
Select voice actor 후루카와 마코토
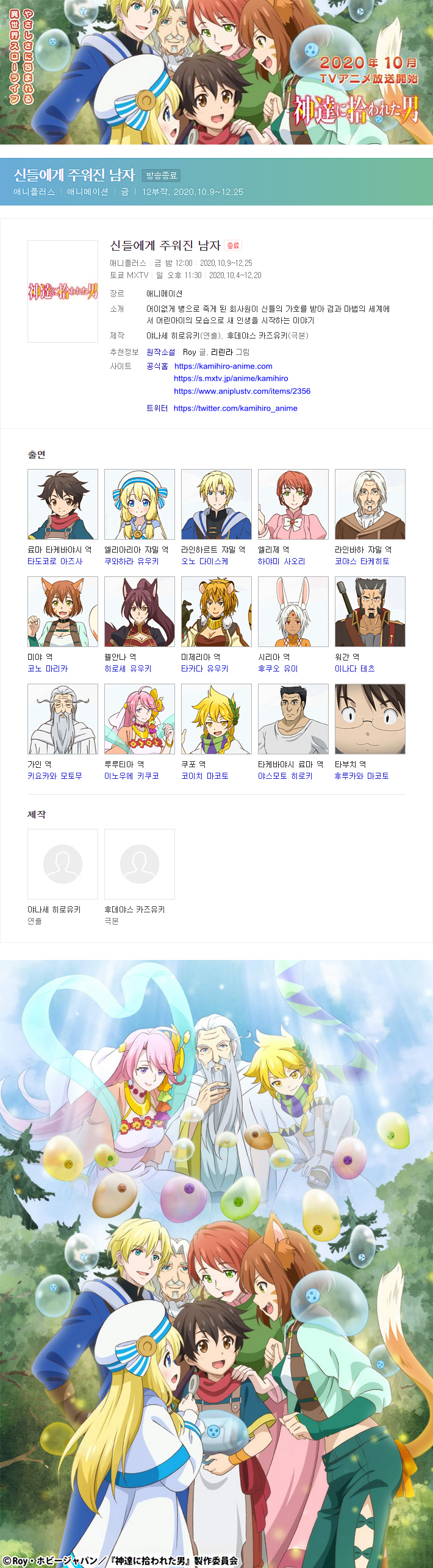coord(362,776)
